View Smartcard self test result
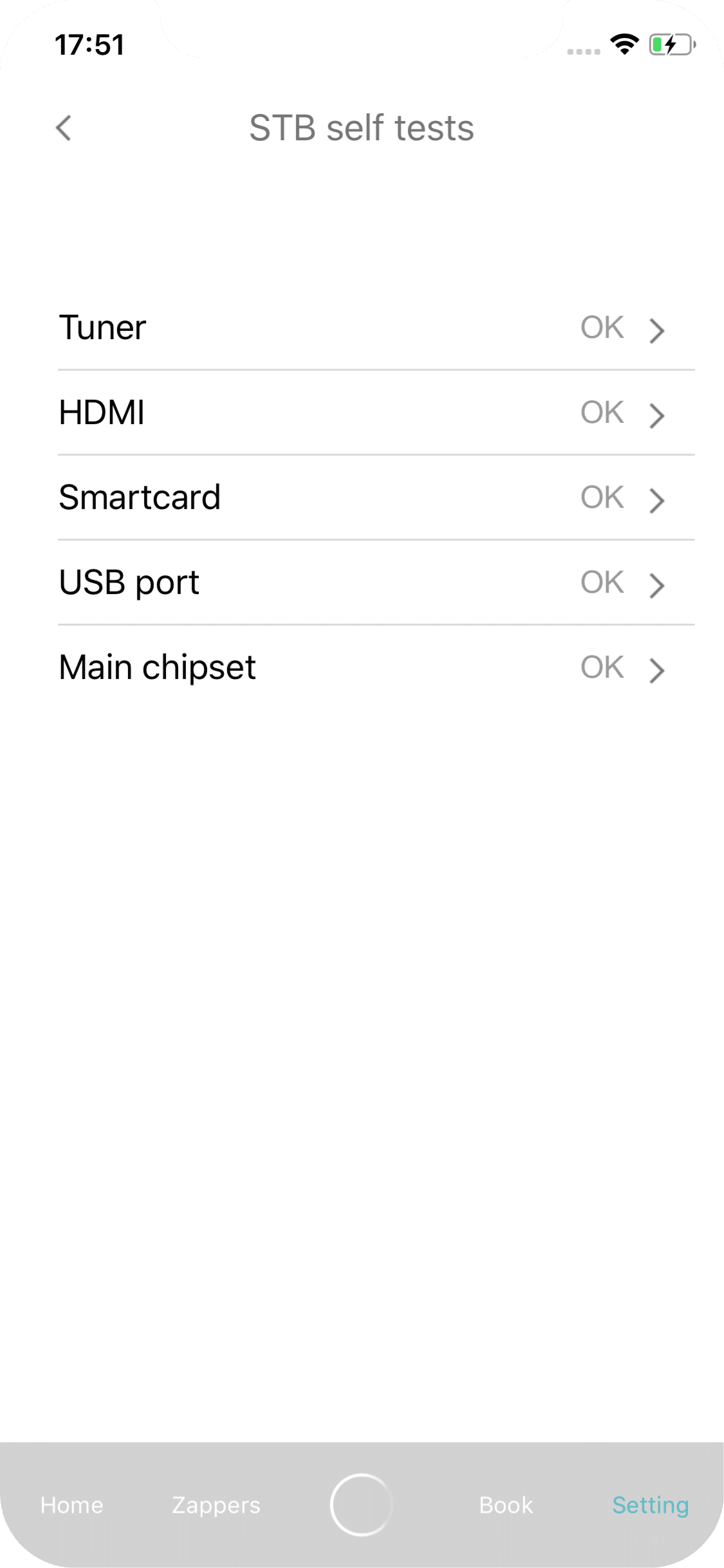724x1568 pixels. tap(376, 498)
